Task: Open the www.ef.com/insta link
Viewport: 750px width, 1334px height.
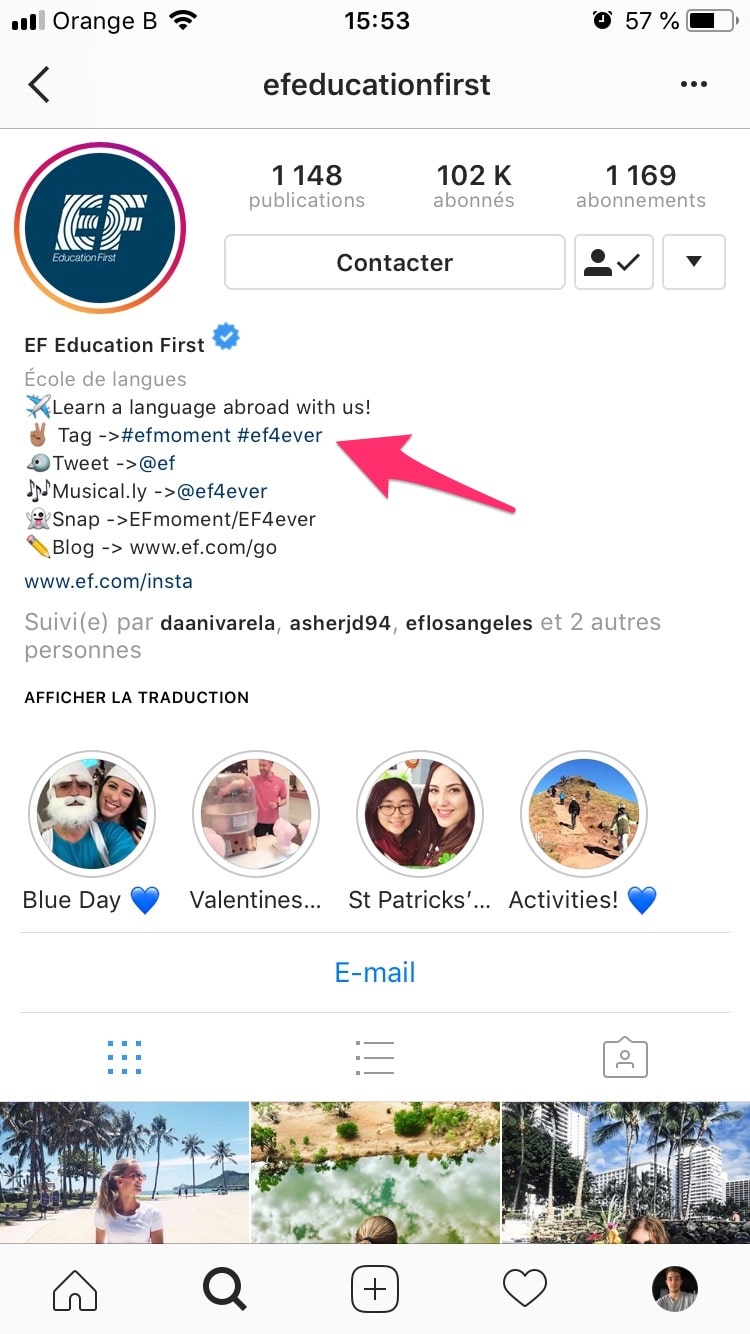Action: tap(109, 581)
